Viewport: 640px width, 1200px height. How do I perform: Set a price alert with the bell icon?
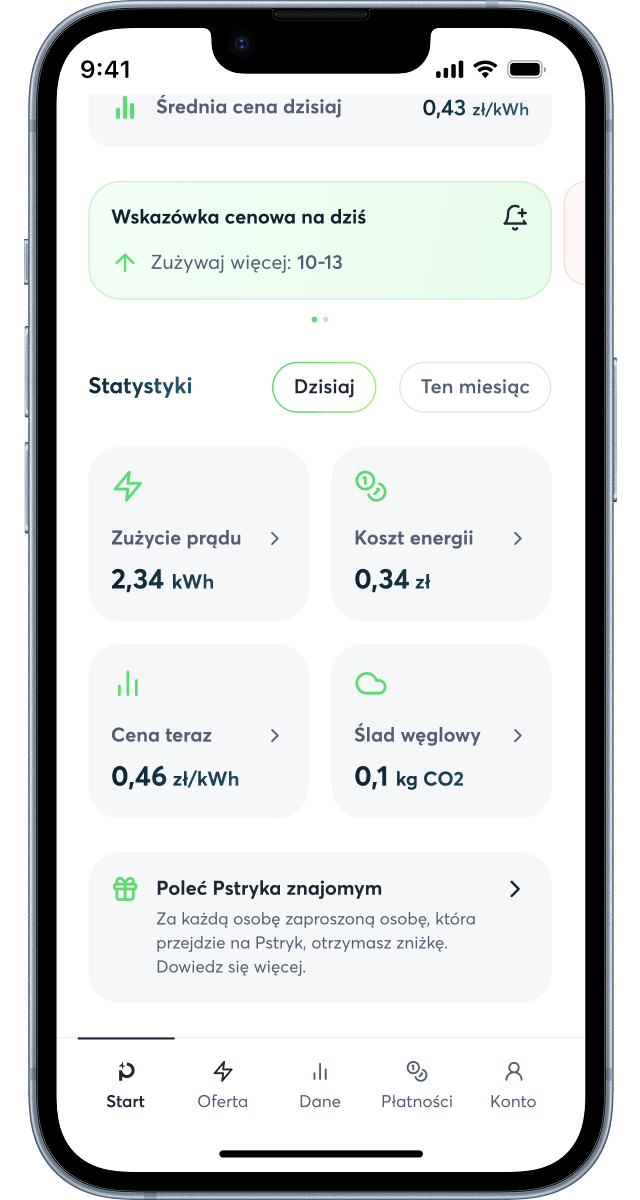pyautogui.click(x=515, y=217)
